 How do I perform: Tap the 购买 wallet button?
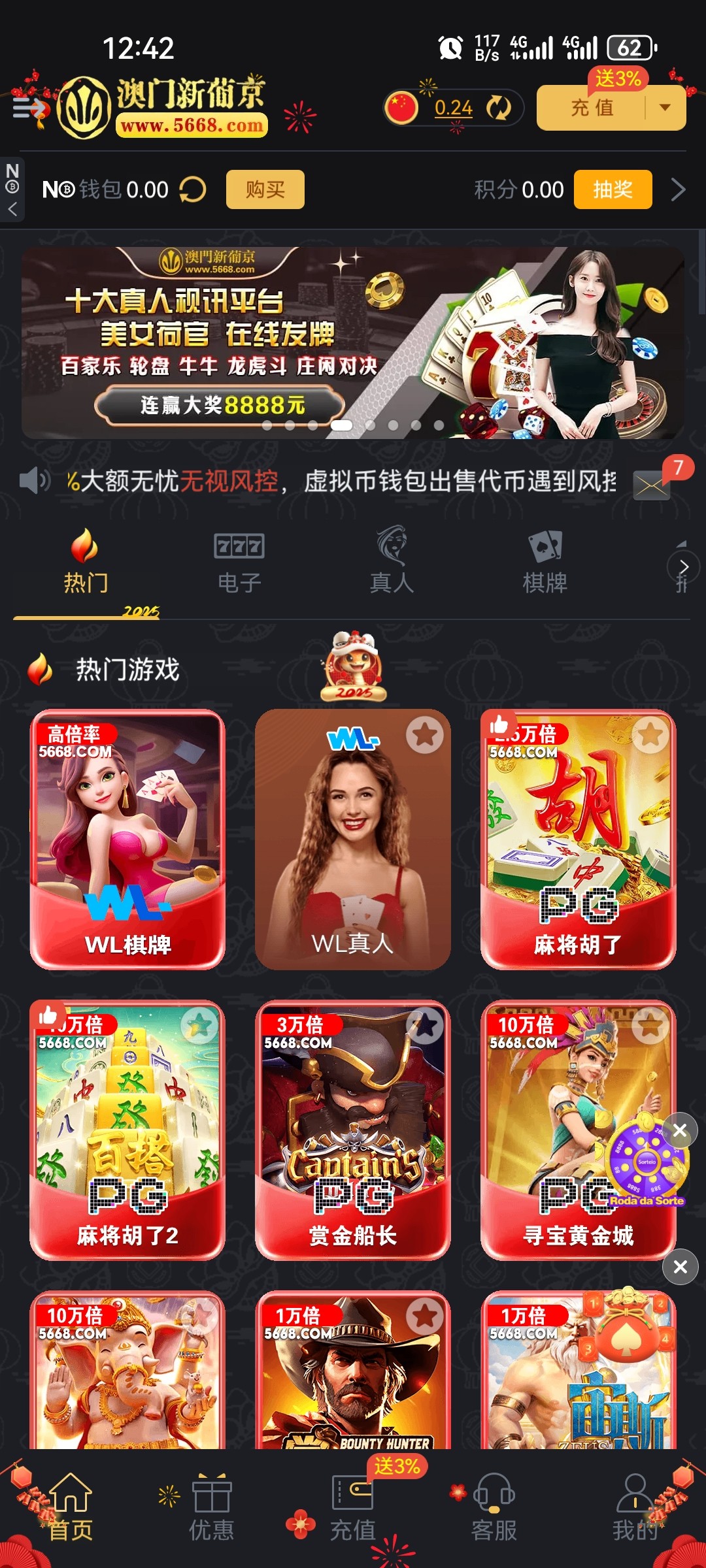click(265, 189)
